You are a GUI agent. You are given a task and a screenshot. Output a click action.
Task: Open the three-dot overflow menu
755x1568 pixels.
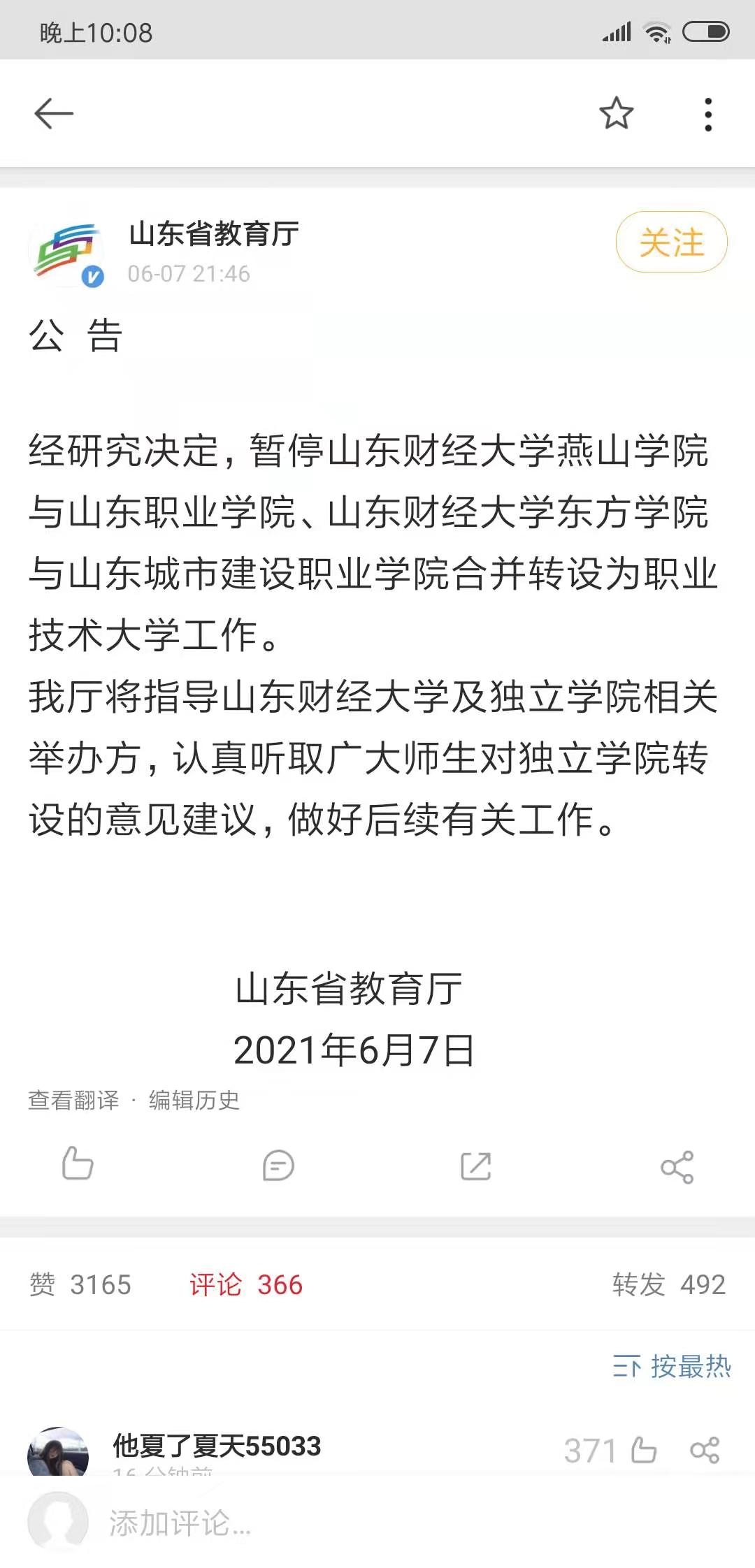pos(708,114)
